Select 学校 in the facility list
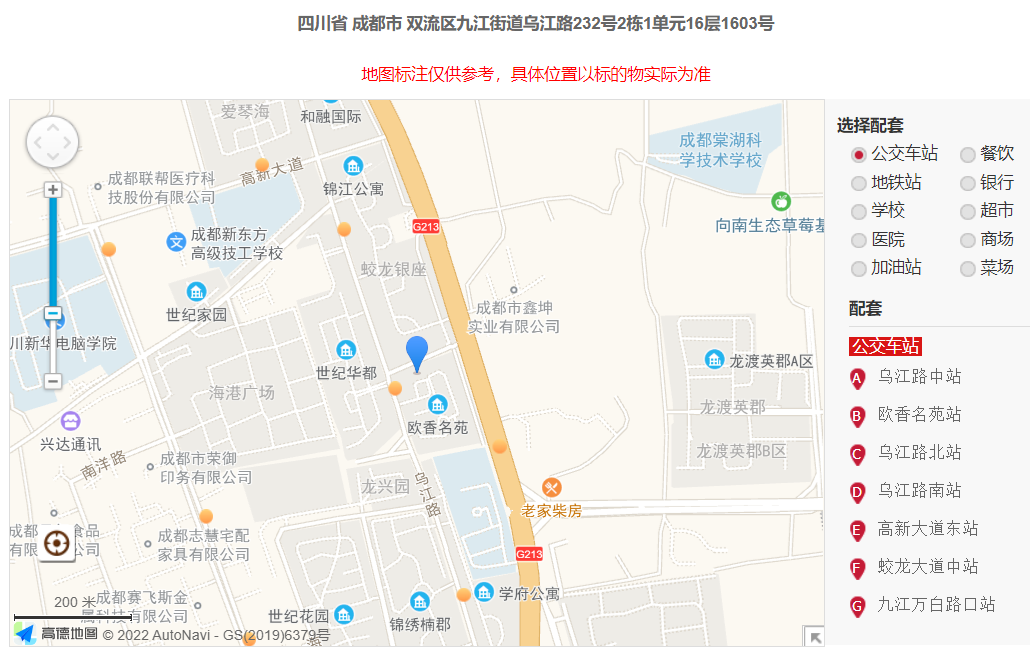1030x647 pixels. coord(858,212)
